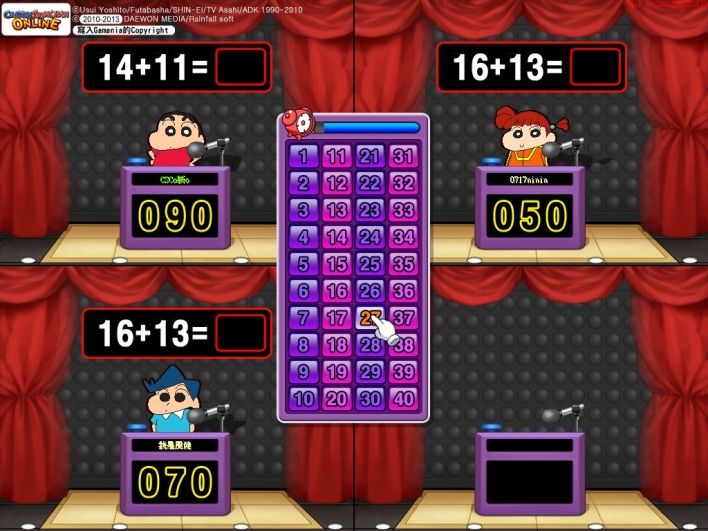Pick number 11 on the keypad
The height and width of the screenshot is (531, 708).
(337, 156)
